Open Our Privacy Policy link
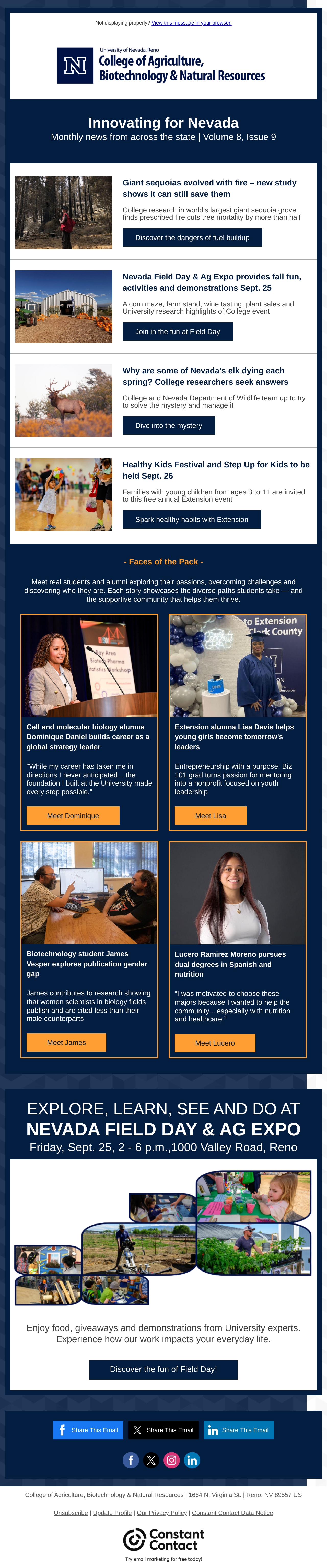 click(x=162, y=1513)
